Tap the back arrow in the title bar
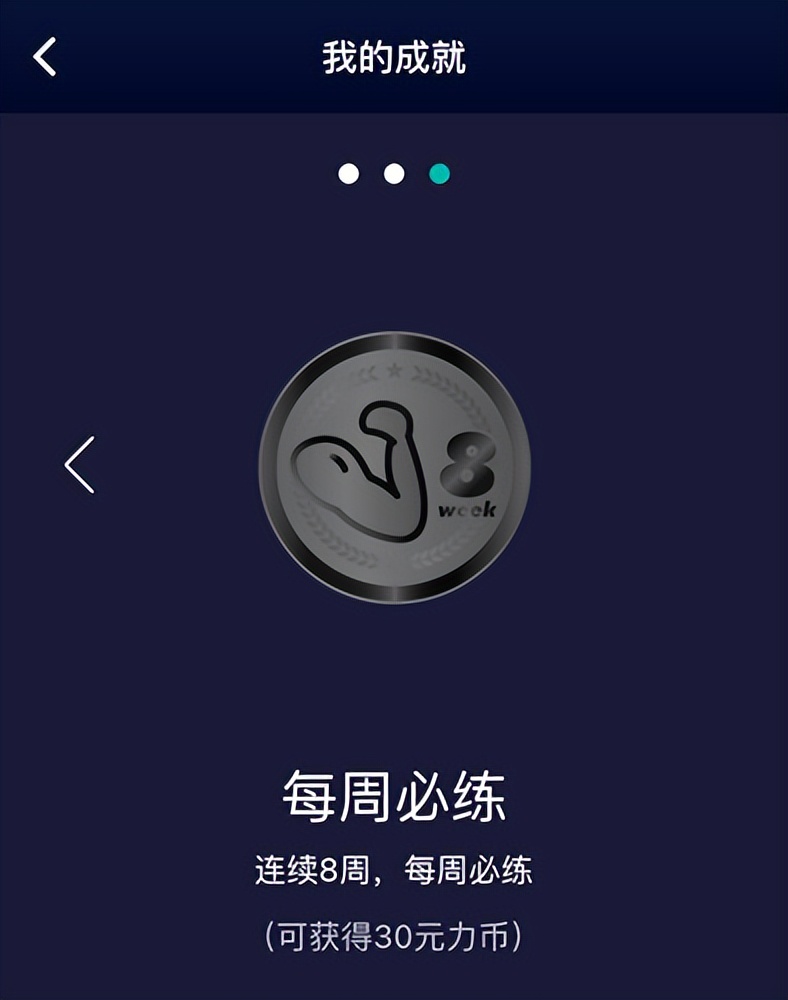 pyautogui.click(x=42, y=57)
